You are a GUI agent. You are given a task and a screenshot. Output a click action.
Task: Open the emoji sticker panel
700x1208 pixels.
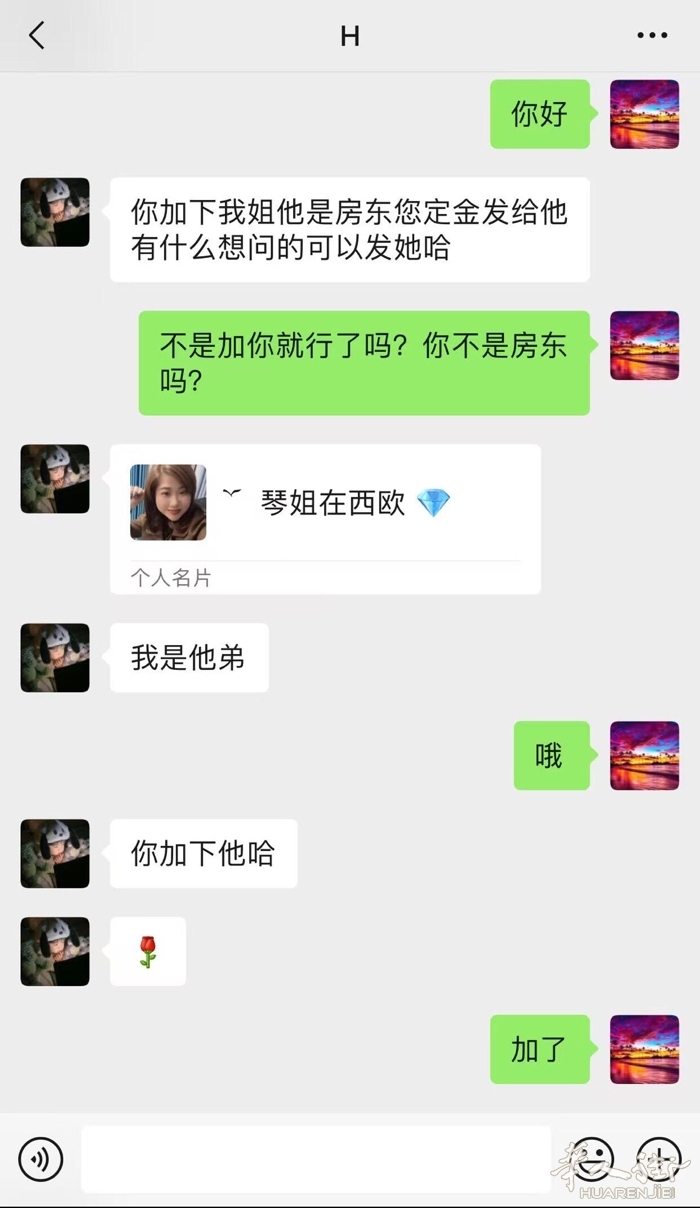click(x=592, y=1159)
